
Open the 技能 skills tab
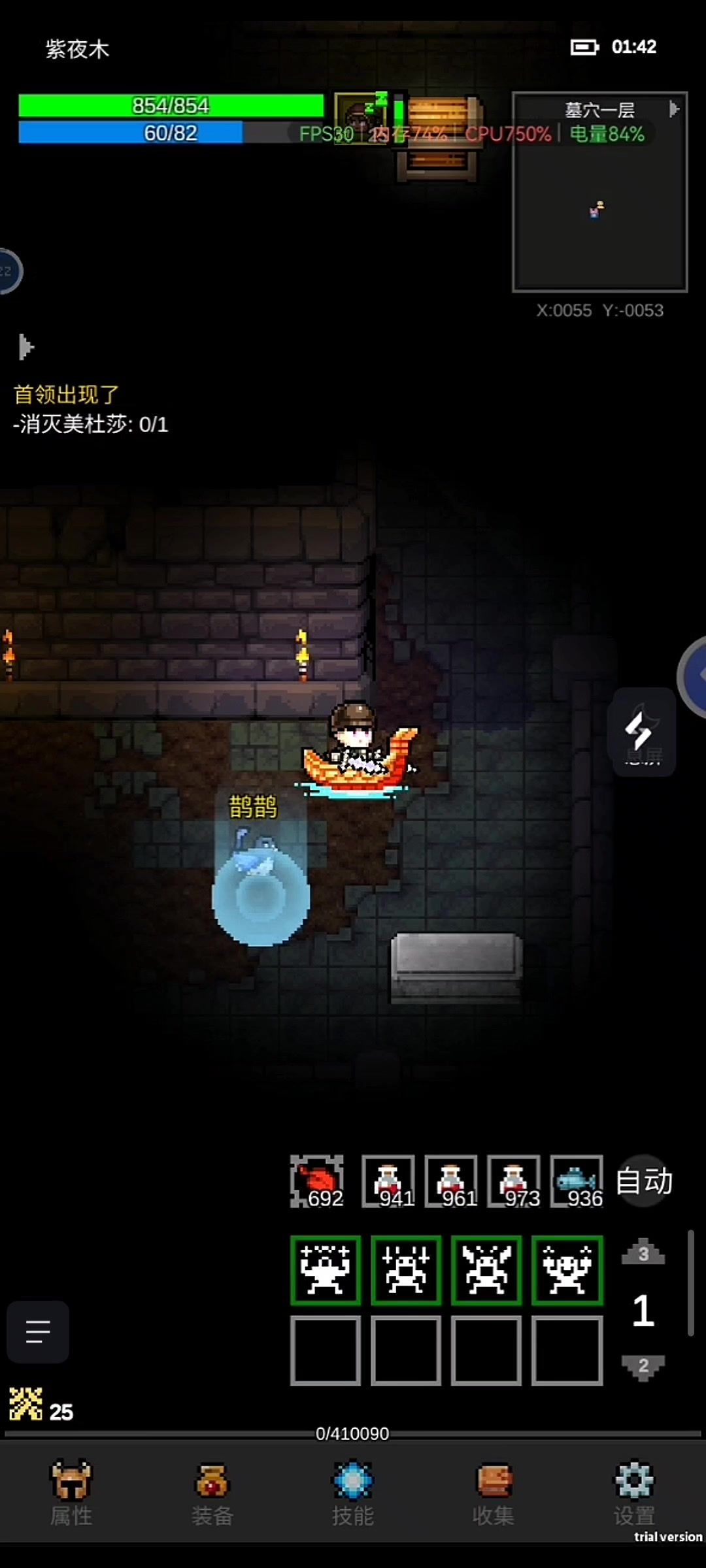(352, 1494)
